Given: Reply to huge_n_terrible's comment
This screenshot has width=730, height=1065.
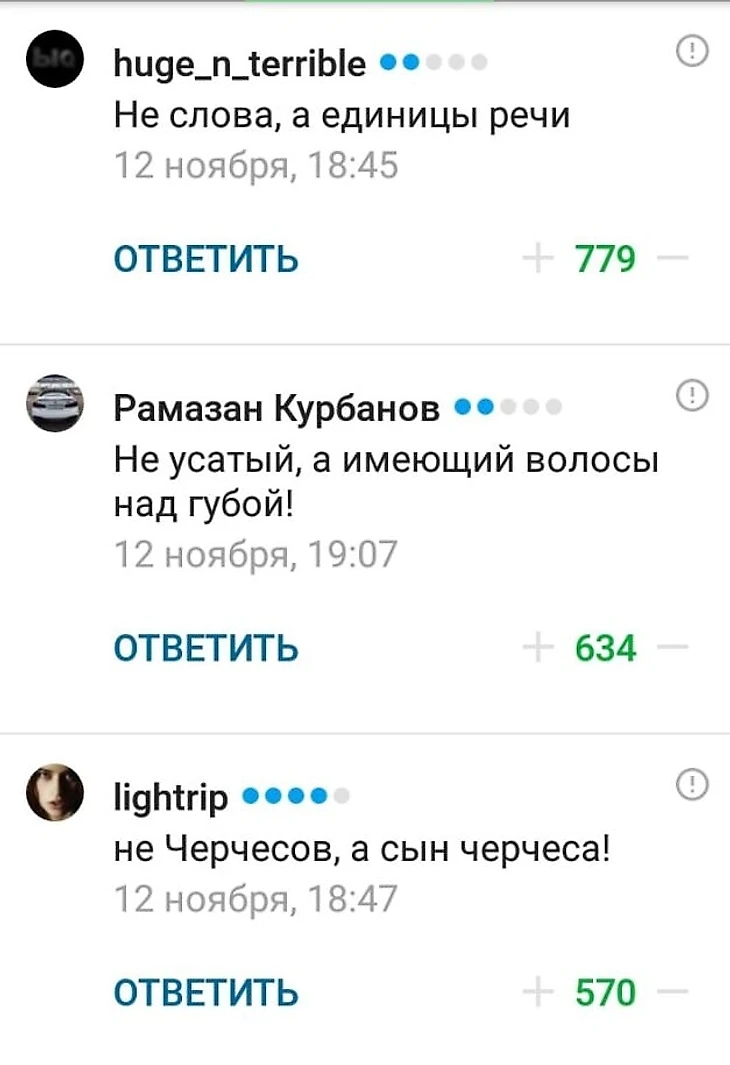Looking at the screenshot, I should pyautogui.click(x=206, y=261).
